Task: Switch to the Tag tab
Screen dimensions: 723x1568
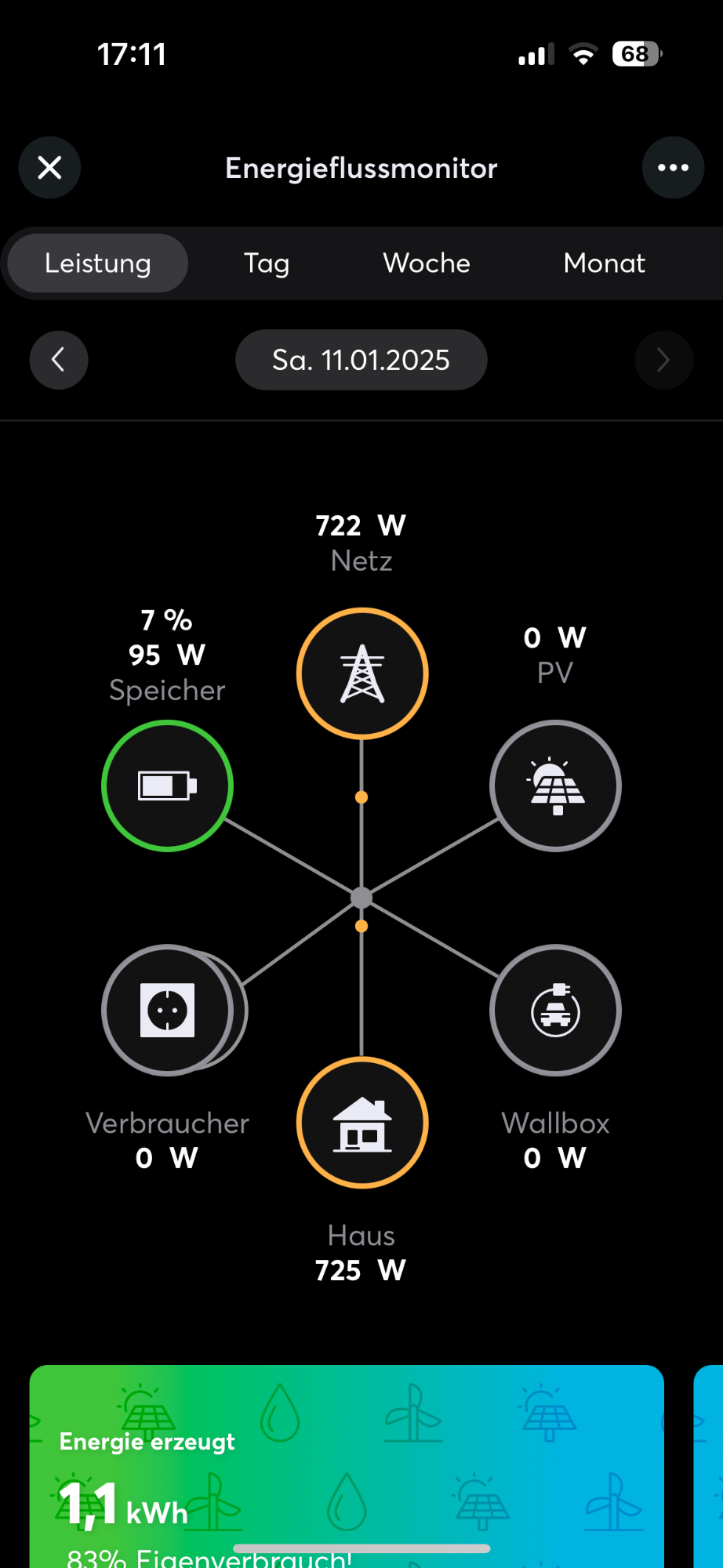Action: click(x=267, y=263)
